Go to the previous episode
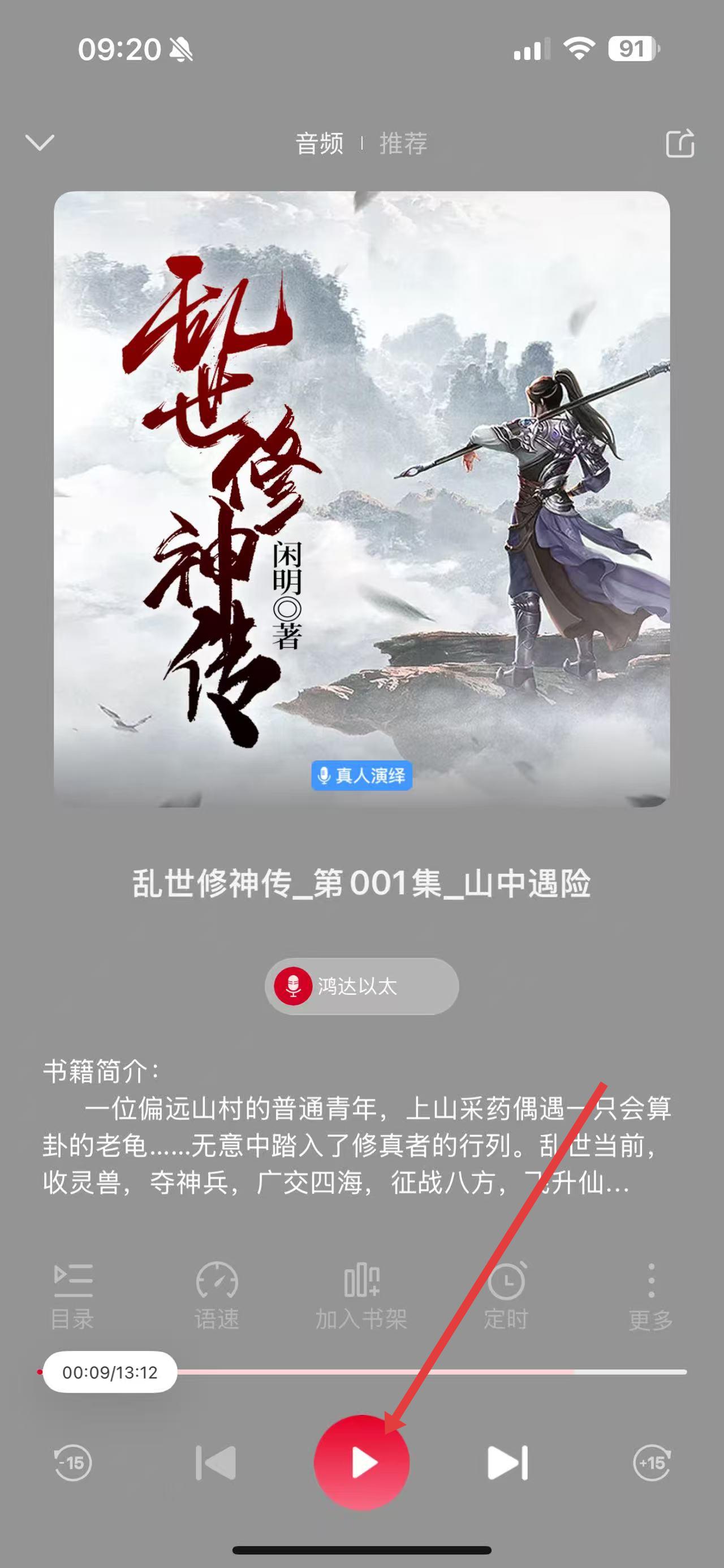724x1568 pixels. pos(216,1462)
